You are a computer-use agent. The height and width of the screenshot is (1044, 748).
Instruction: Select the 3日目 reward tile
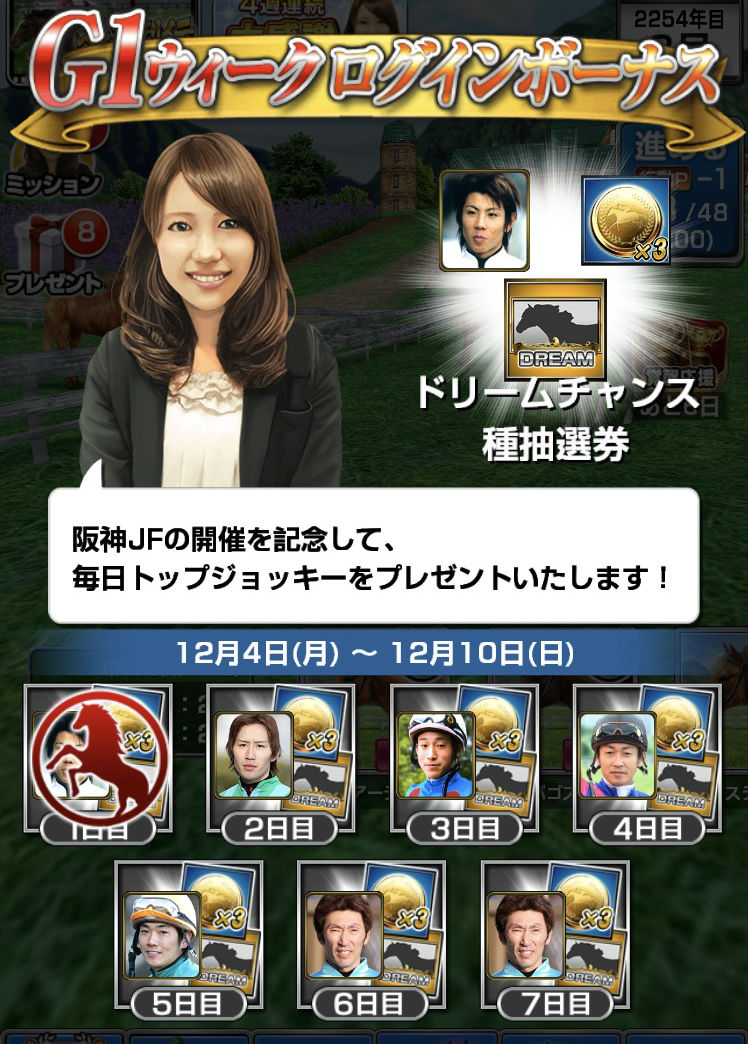[x=464, y=756]
